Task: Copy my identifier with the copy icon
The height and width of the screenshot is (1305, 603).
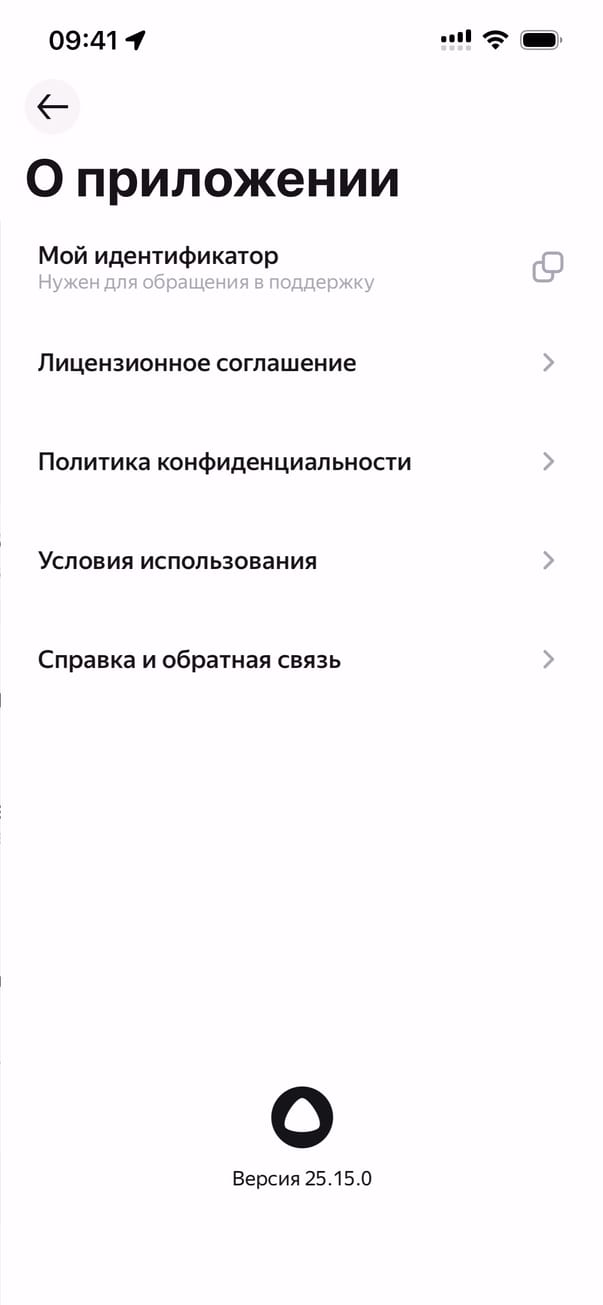Action: click(547, 267)
